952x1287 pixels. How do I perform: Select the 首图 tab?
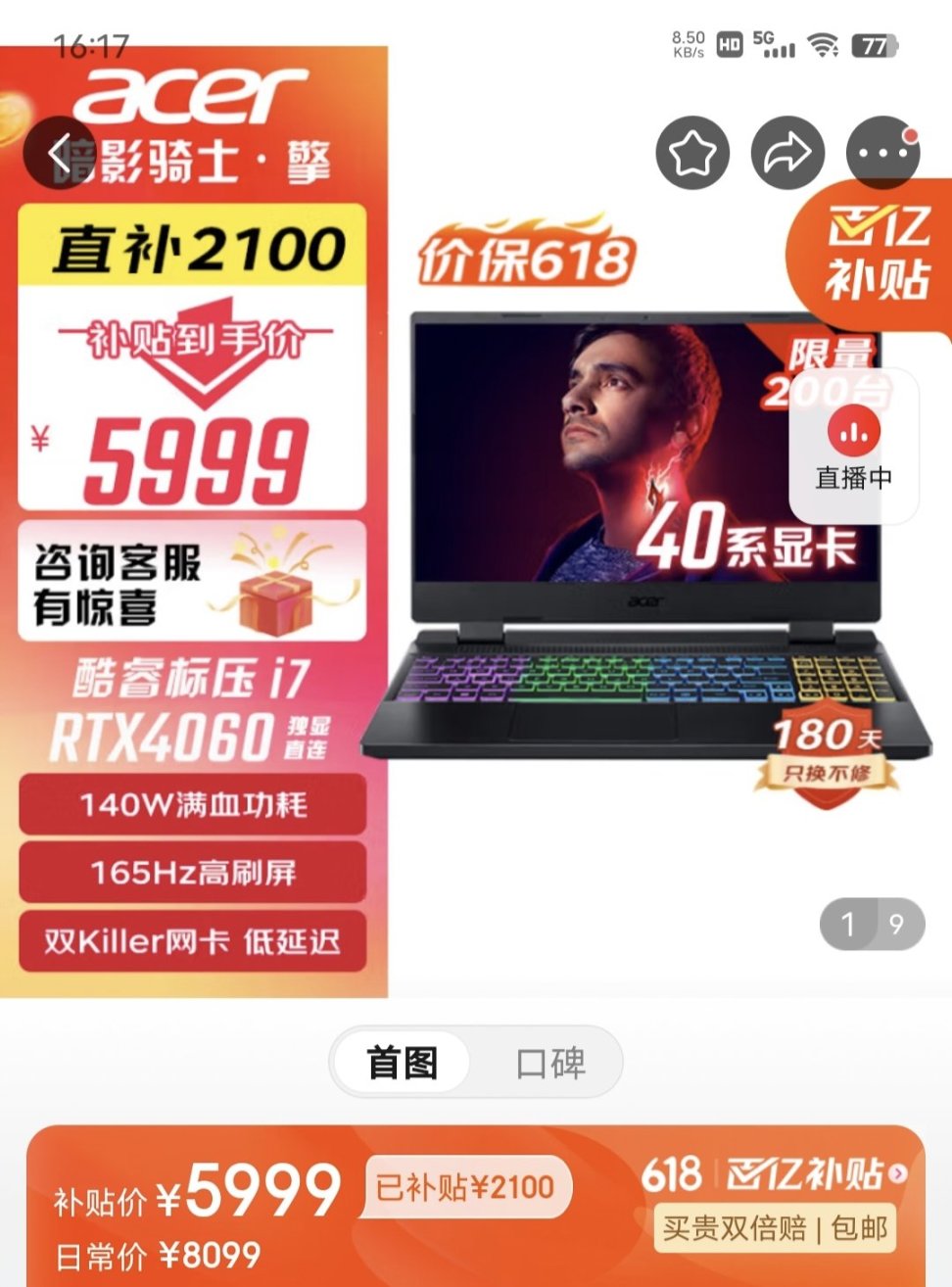pyautogui.click(x=403, y=1063)
